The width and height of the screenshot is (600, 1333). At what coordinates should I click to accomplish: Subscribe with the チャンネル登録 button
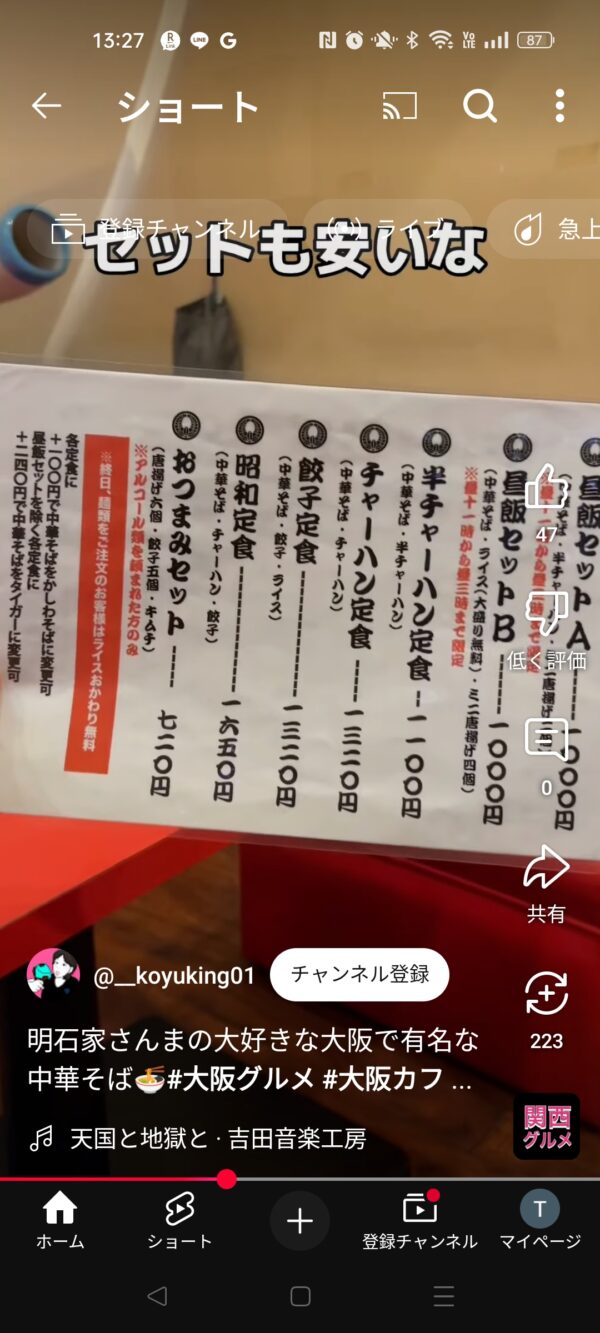coord(359,974)
